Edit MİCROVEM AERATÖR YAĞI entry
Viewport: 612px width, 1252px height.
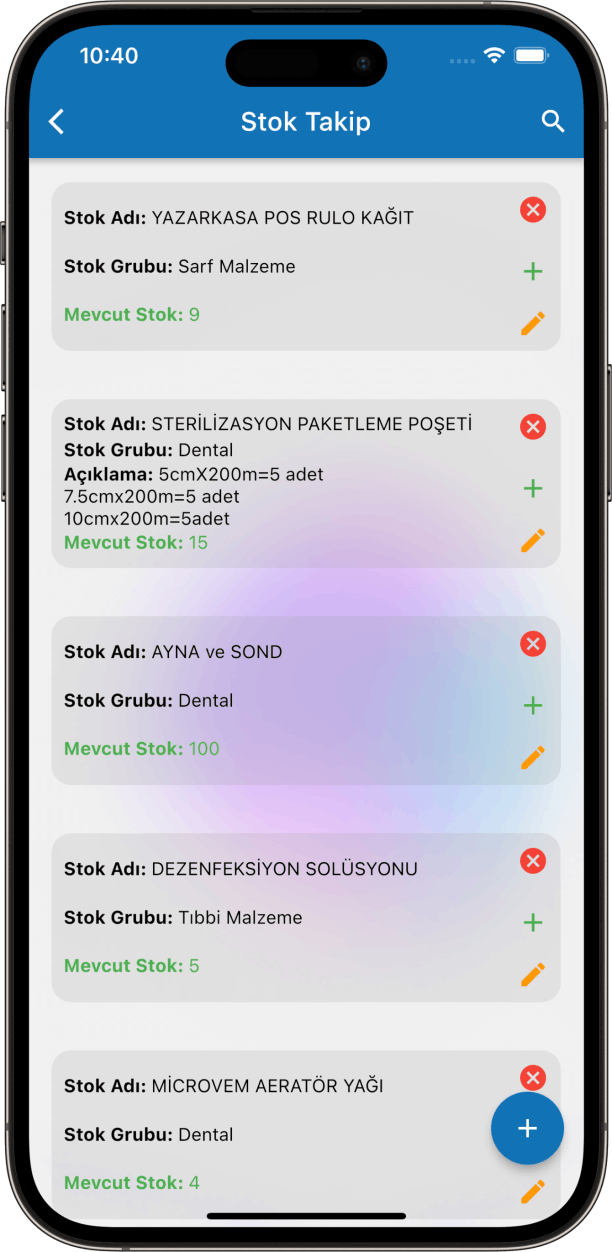(x=533, y=1191)
